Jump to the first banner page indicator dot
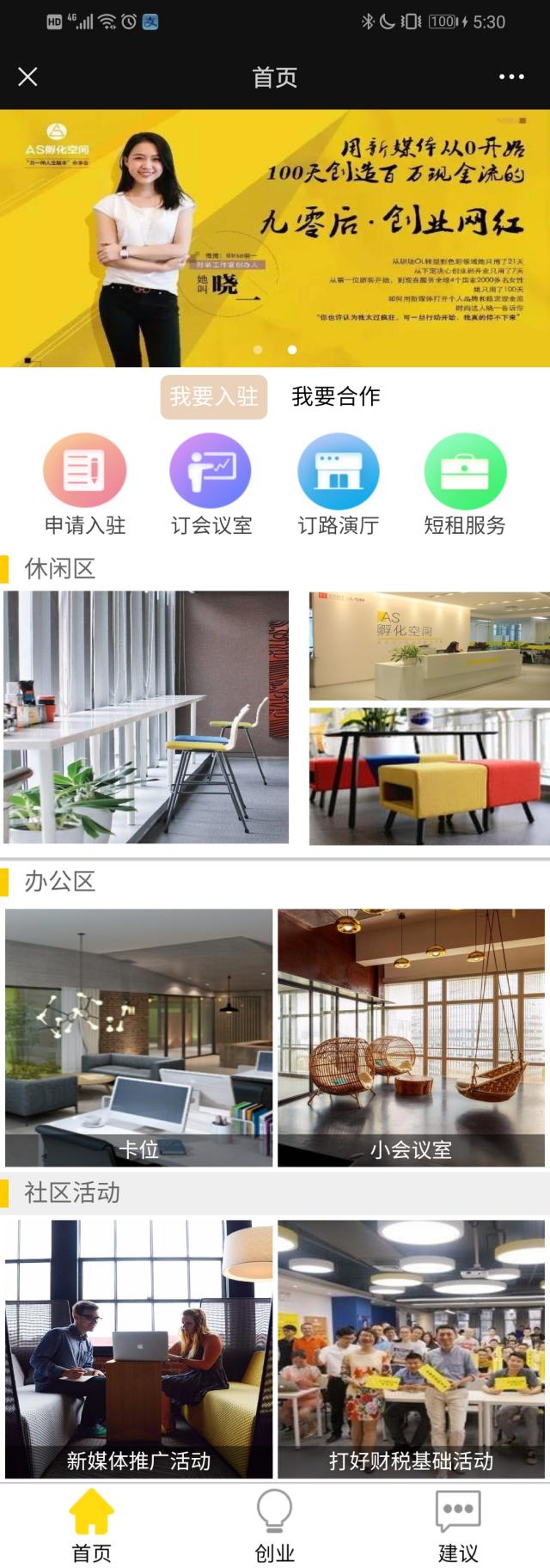550x1568 pixels. [x=258, y=350]
